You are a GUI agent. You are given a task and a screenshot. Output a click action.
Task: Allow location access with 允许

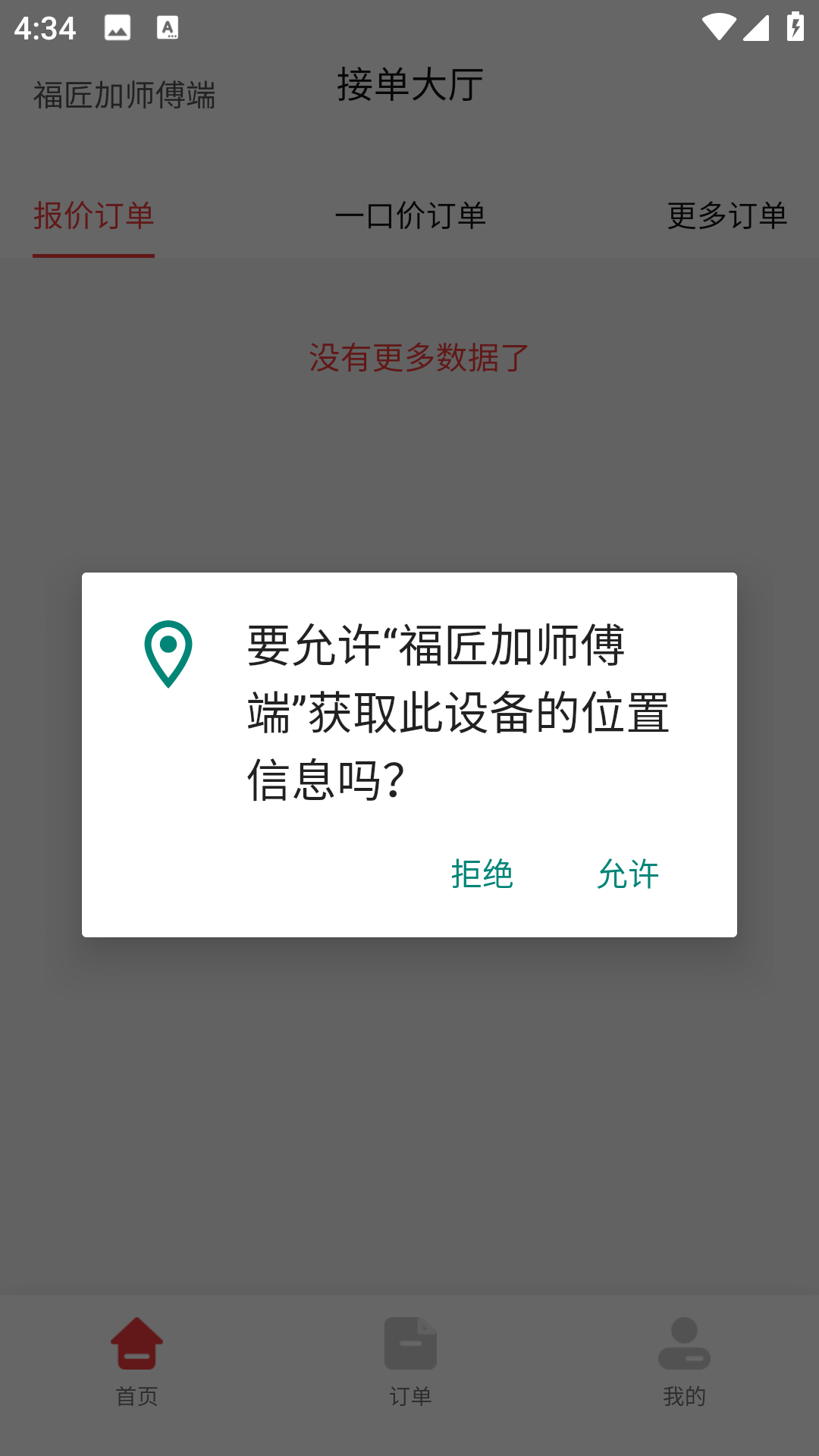coord(628,874)
